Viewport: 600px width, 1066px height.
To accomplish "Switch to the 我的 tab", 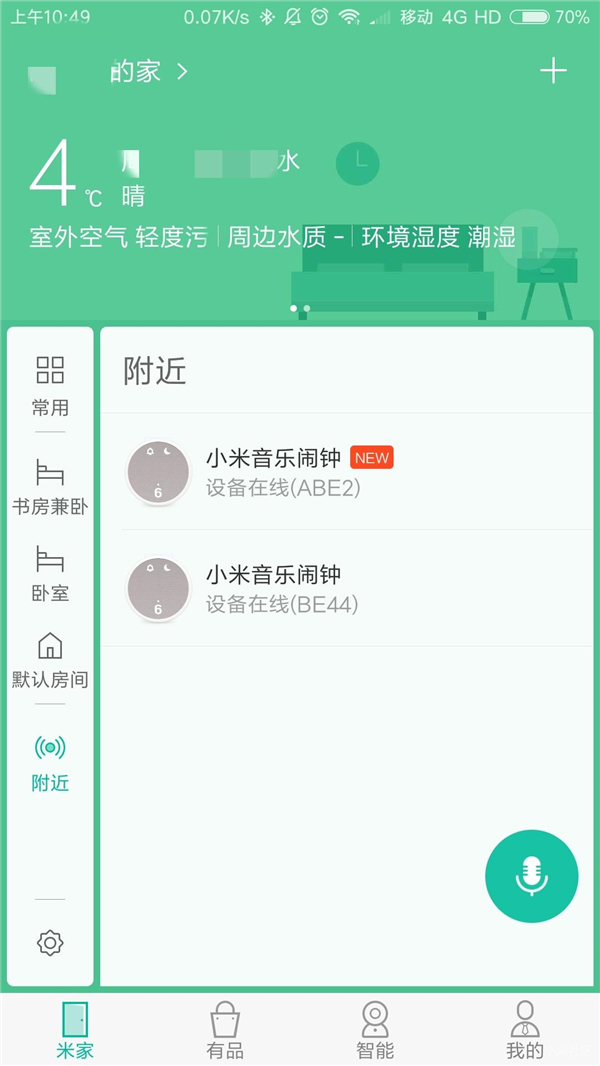I will coord(524,1031).
